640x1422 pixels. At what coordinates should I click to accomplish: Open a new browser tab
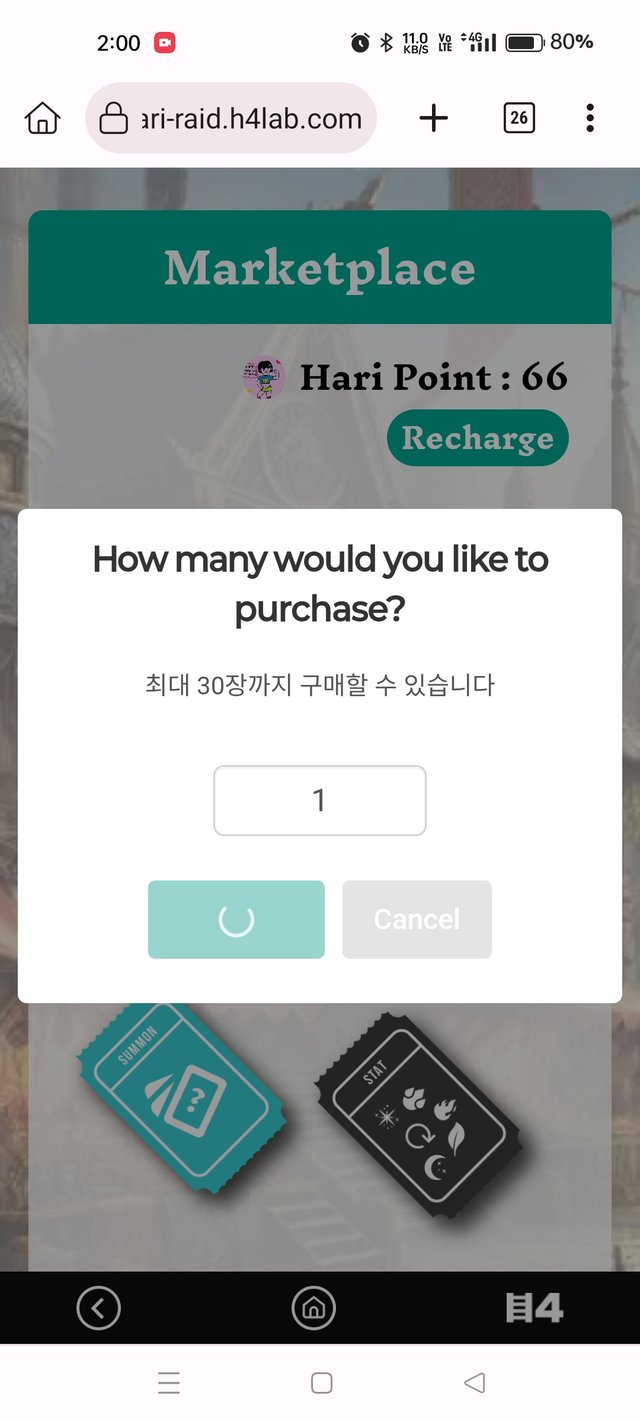[x=433, y=118]
